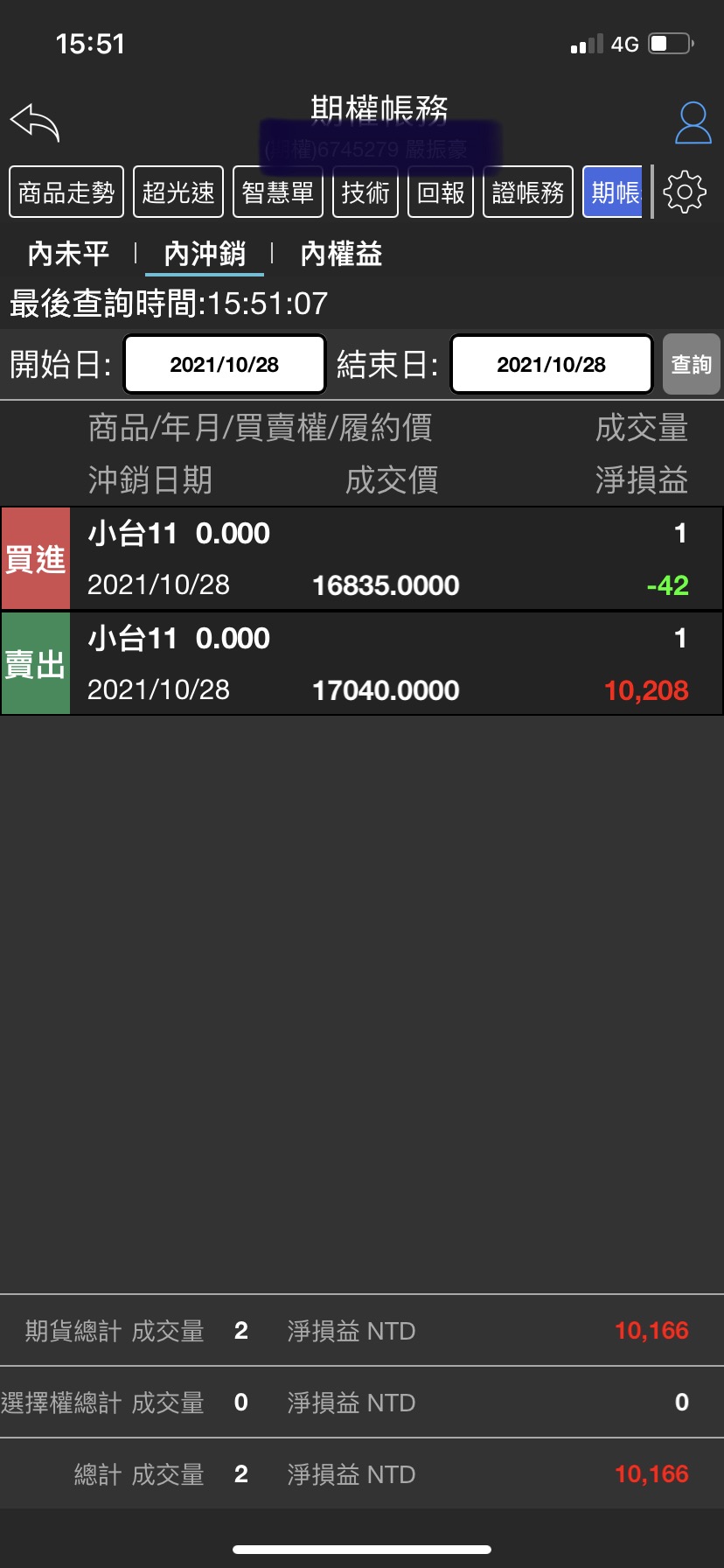
Task: Select the 內沖銷 tab
Action: pos(205,255)
